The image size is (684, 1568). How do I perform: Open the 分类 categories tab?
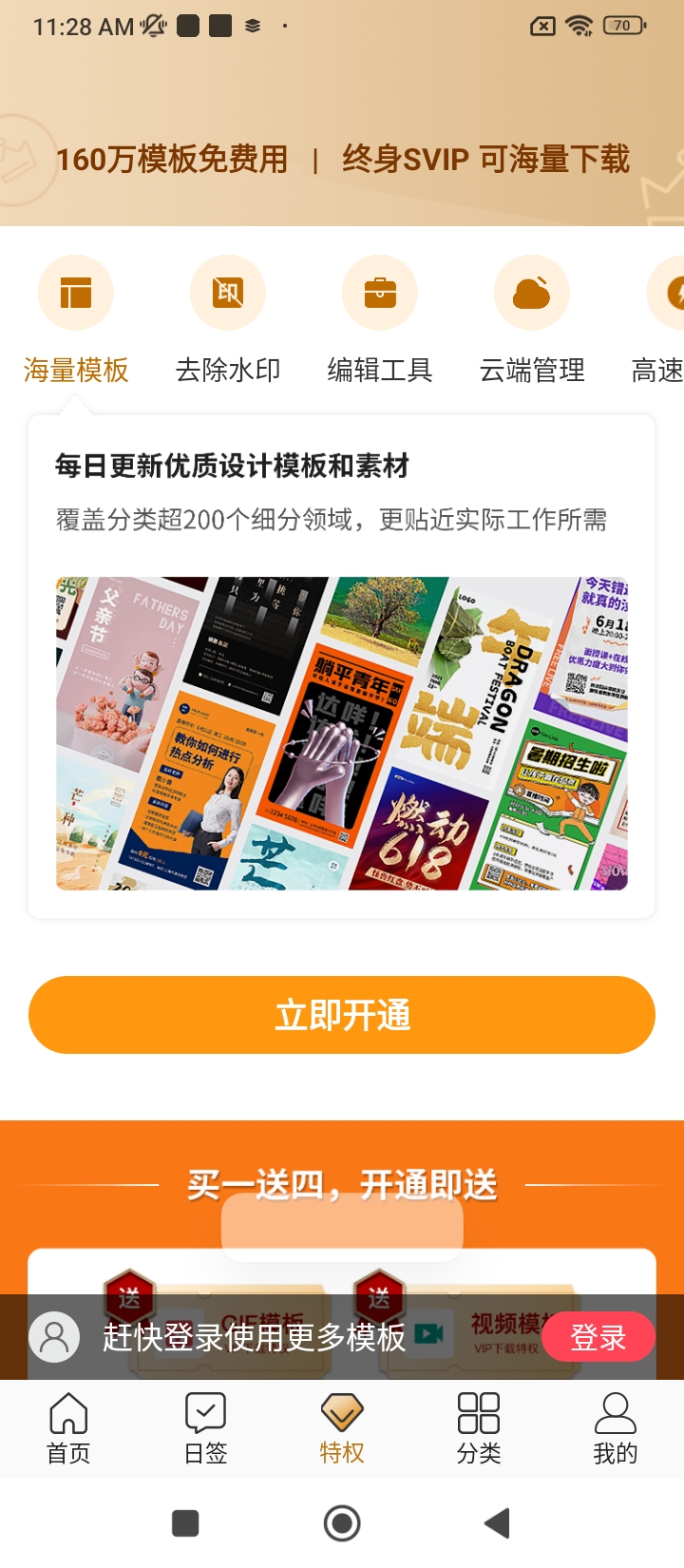pyautogui.click(x=479, y=1427)
